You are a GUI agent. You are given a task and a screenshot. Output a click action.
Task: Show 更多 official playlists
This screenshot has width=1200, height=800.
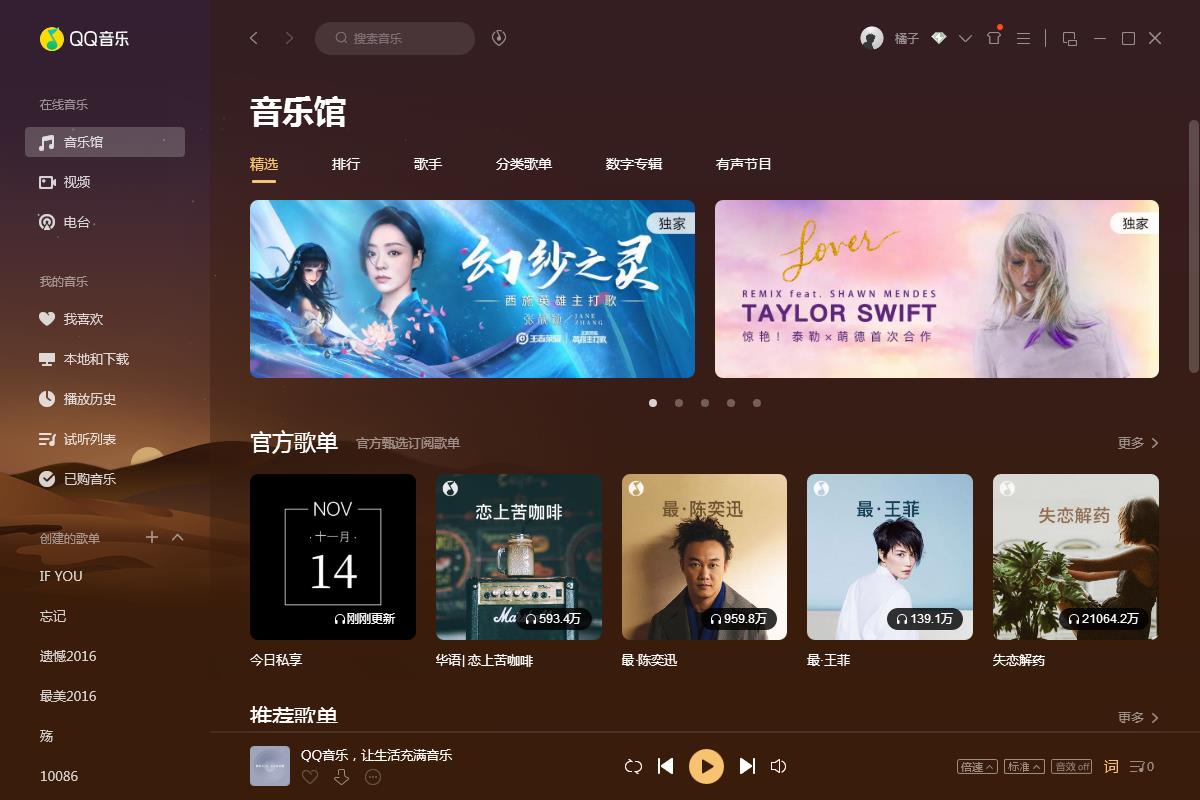click(1138, 443)
